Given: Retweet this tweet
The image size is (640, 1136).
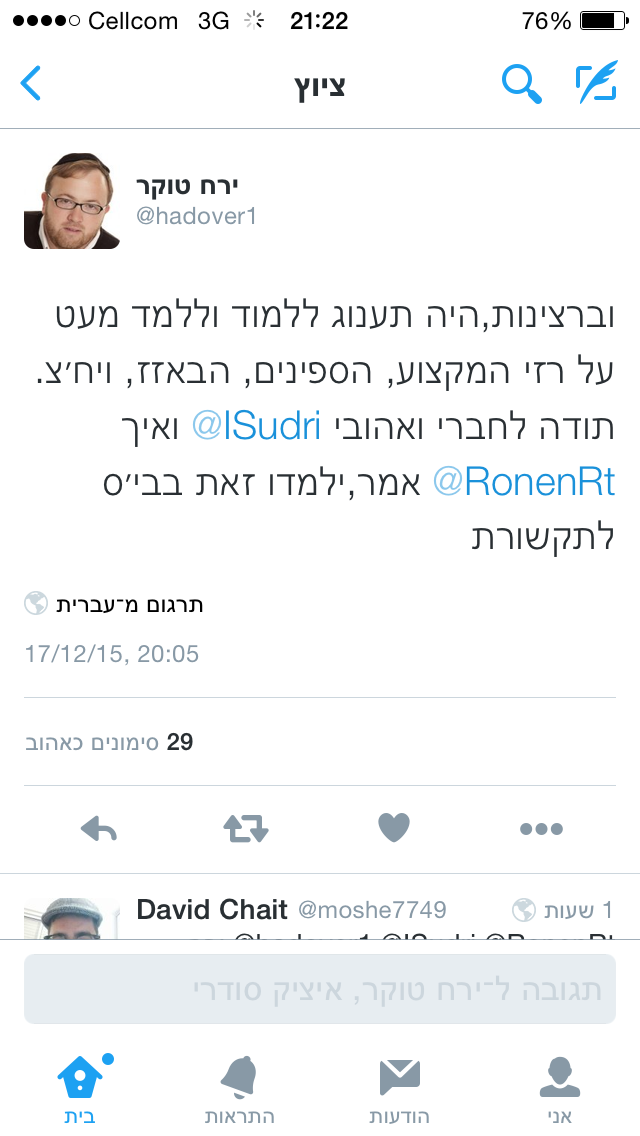Looking at the screenshot, I should click(246, 829).
